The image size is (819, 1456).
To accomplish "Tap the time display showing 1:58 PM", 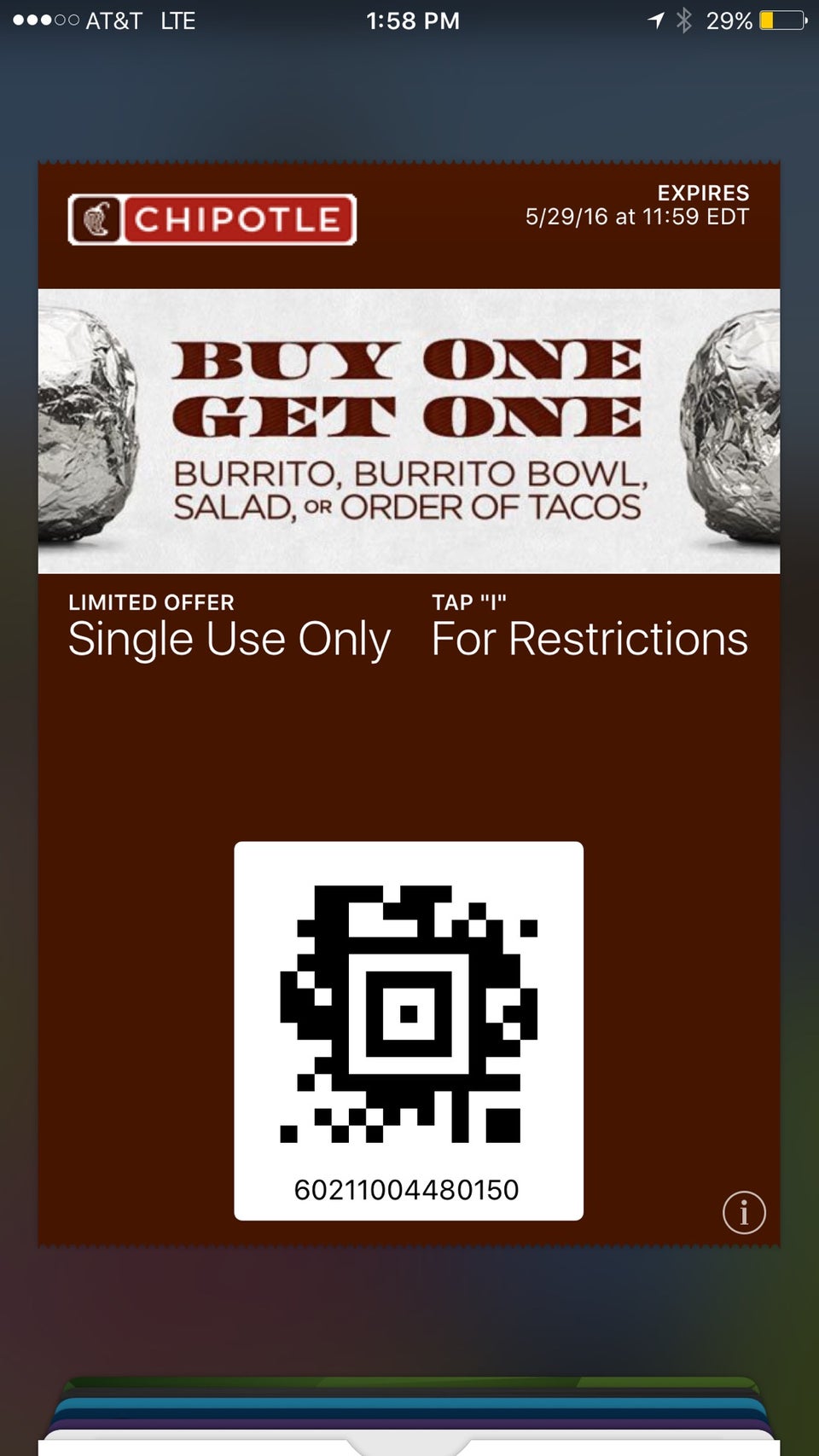I will [413, 20].
